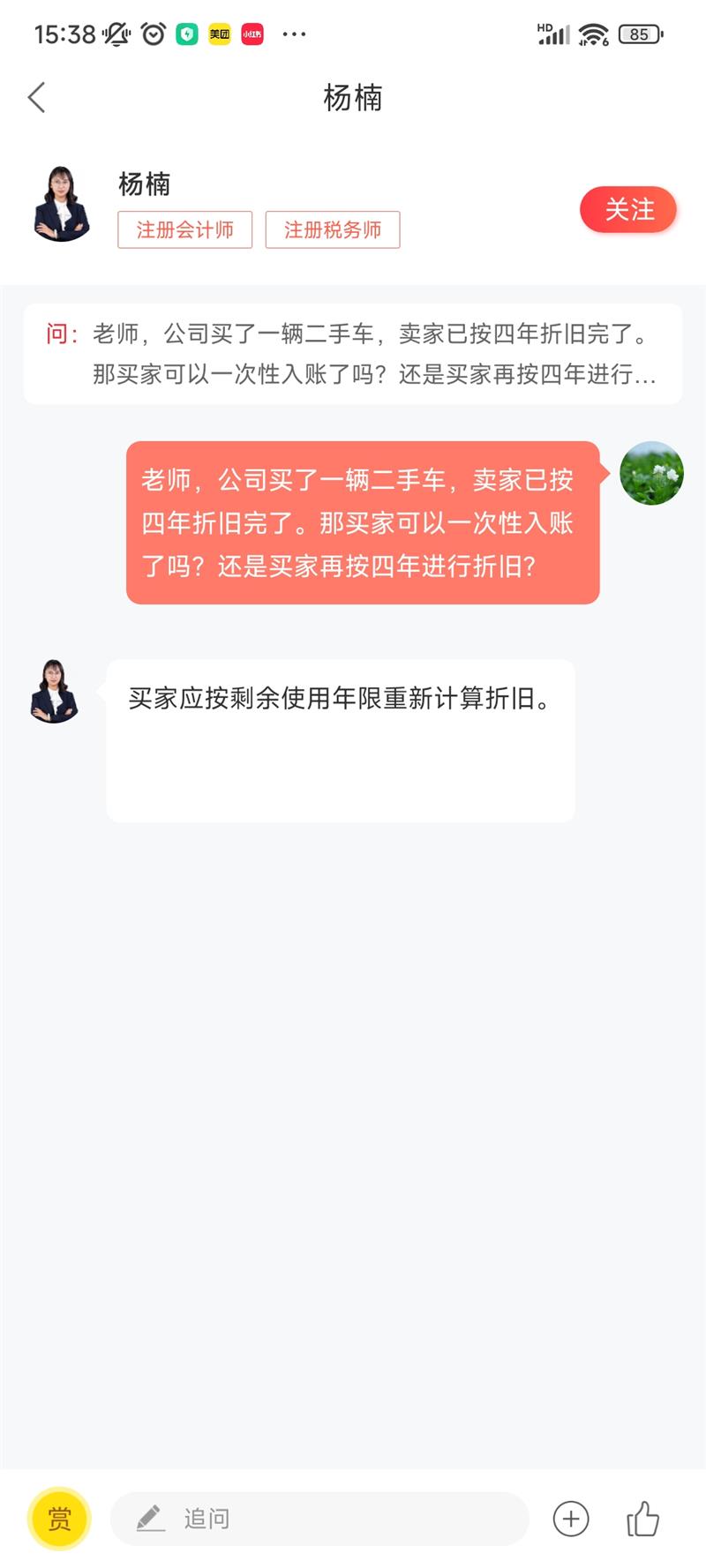Go back using the top-left arrow
This screenshot has width=706, height=1568.
click(x=36, y=97)
